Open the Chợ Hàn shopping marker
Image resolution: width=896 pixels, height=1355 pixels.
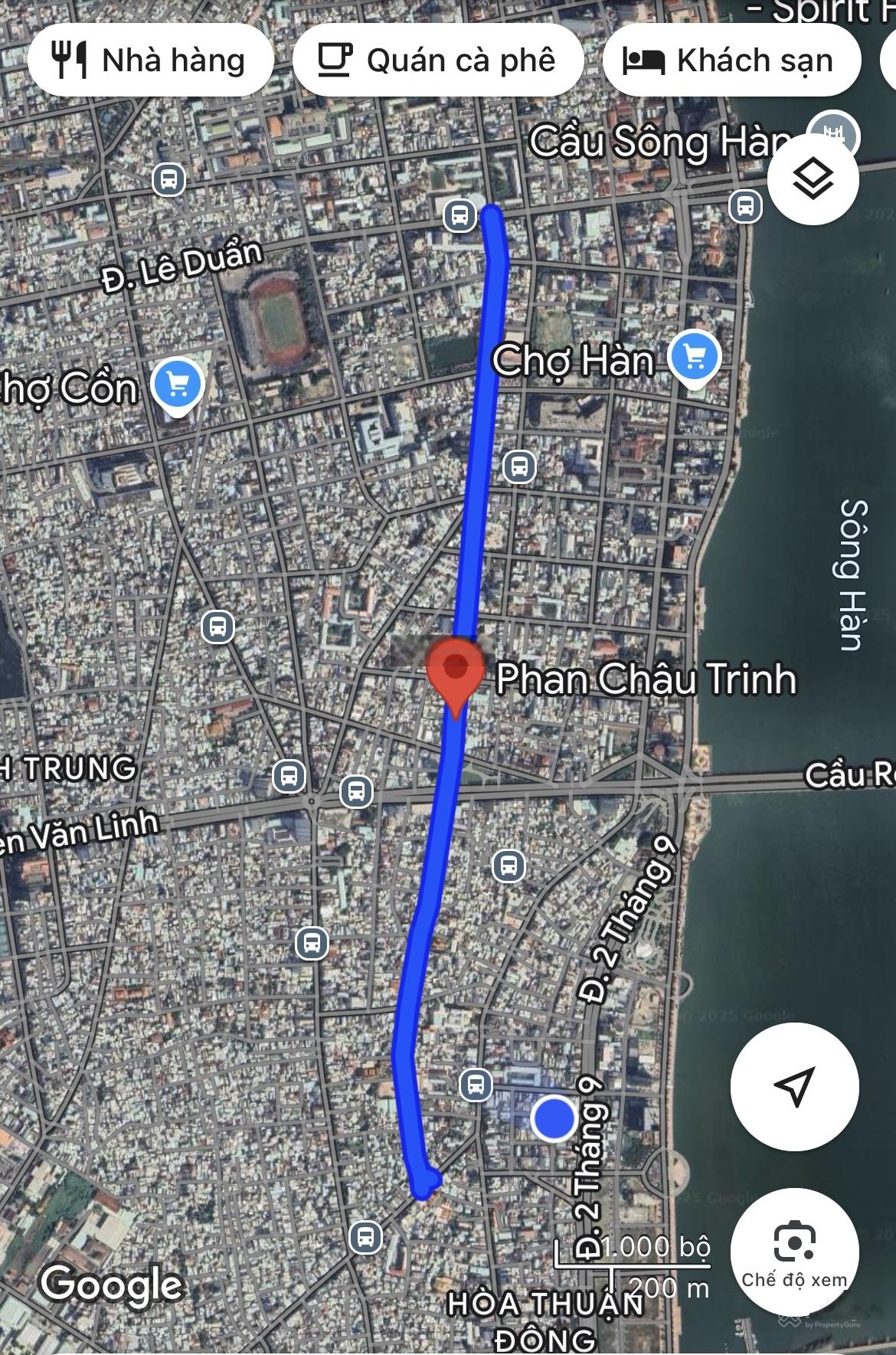click(x=694, y=358)
